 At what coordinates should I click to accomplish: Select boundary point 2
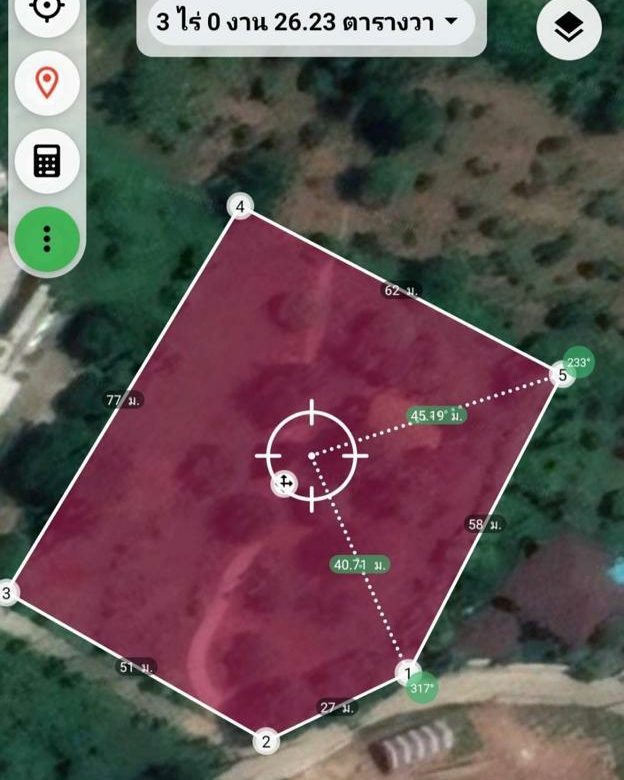click(x=265, y=741)
